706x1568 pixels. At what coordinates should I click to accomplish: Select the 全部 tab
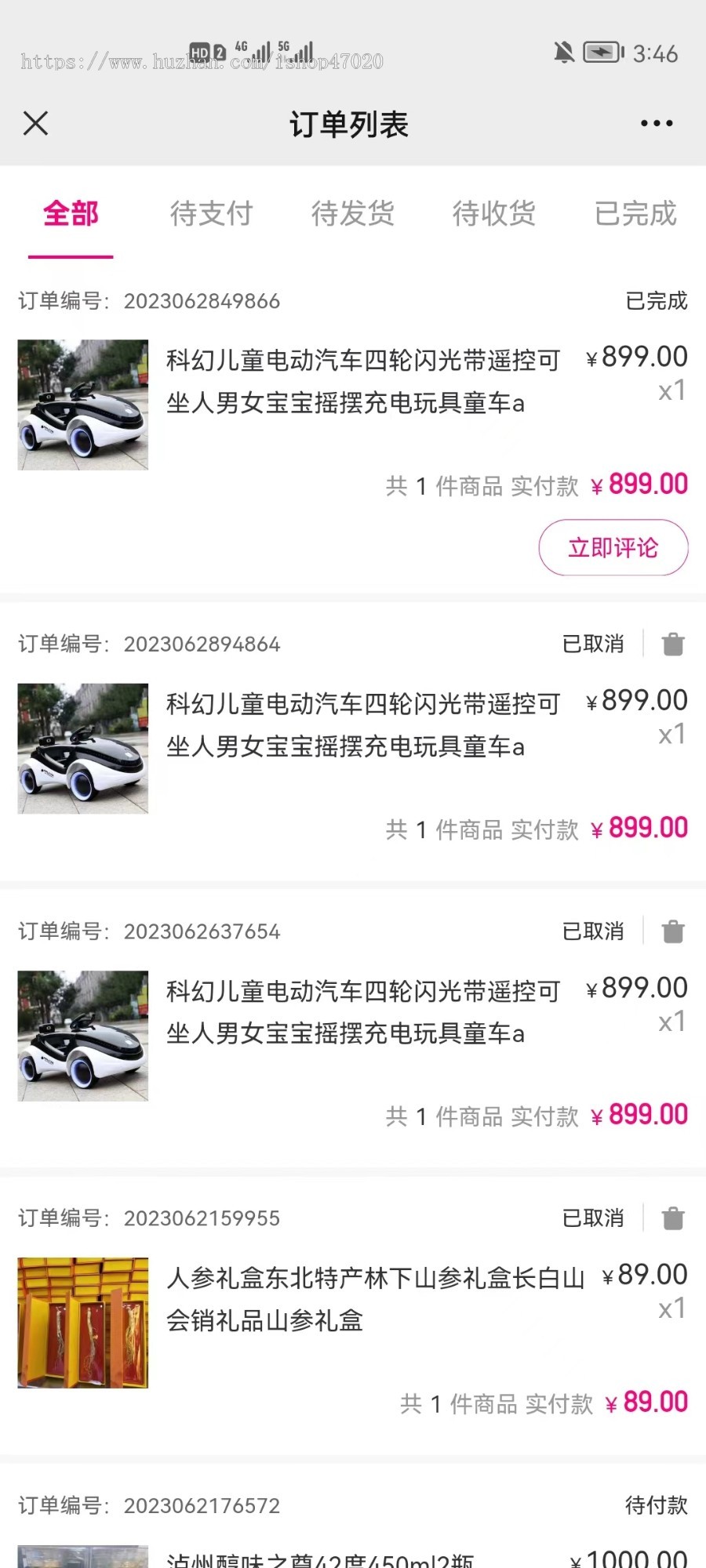(71, 213)
